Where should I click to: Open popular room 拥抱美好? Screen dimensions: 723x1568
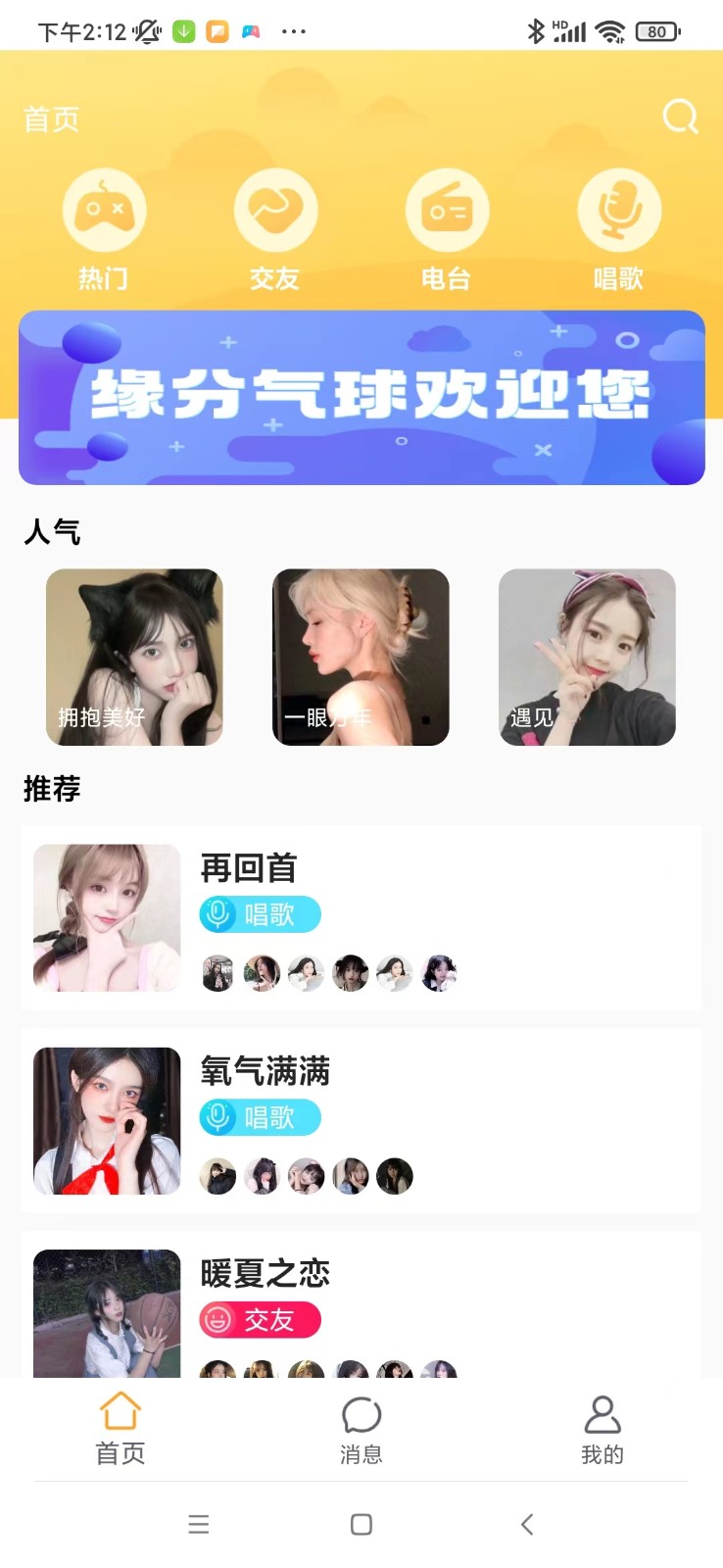pyautogui.click(x=134, y=657)
